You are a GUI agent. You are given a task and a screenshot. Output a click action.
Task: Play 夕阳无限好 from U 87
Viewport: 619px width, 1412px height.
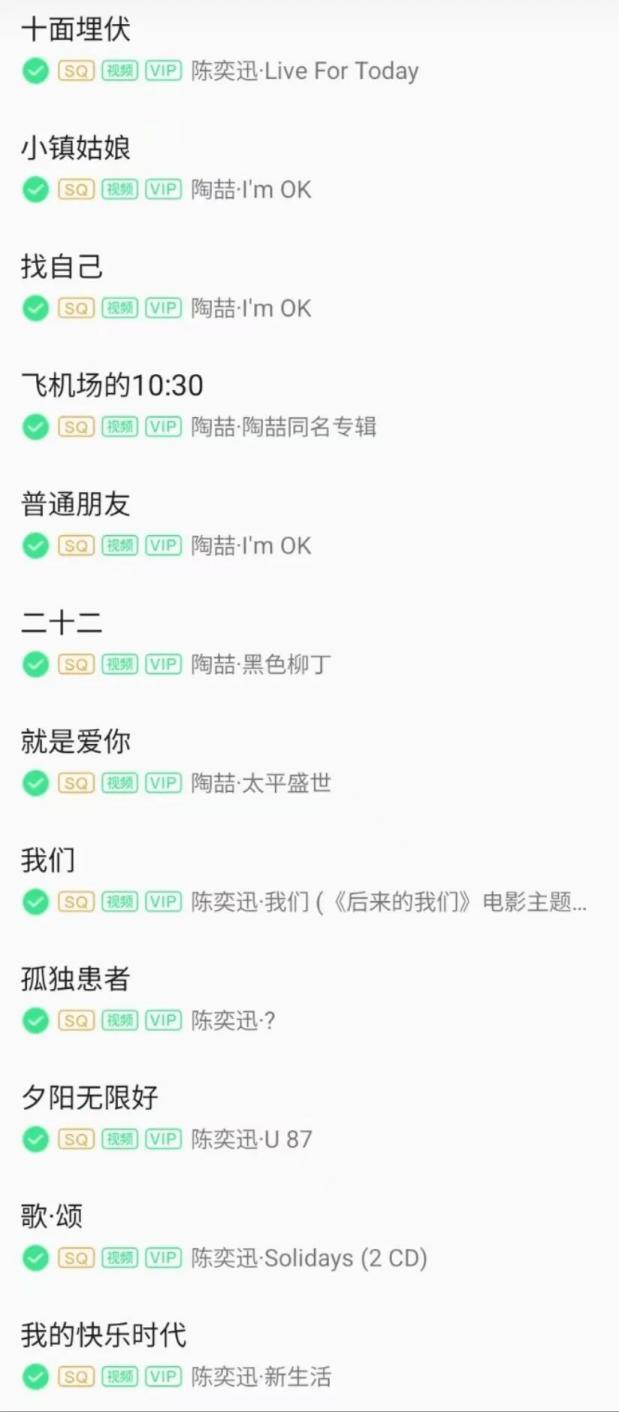point(309,1117)
